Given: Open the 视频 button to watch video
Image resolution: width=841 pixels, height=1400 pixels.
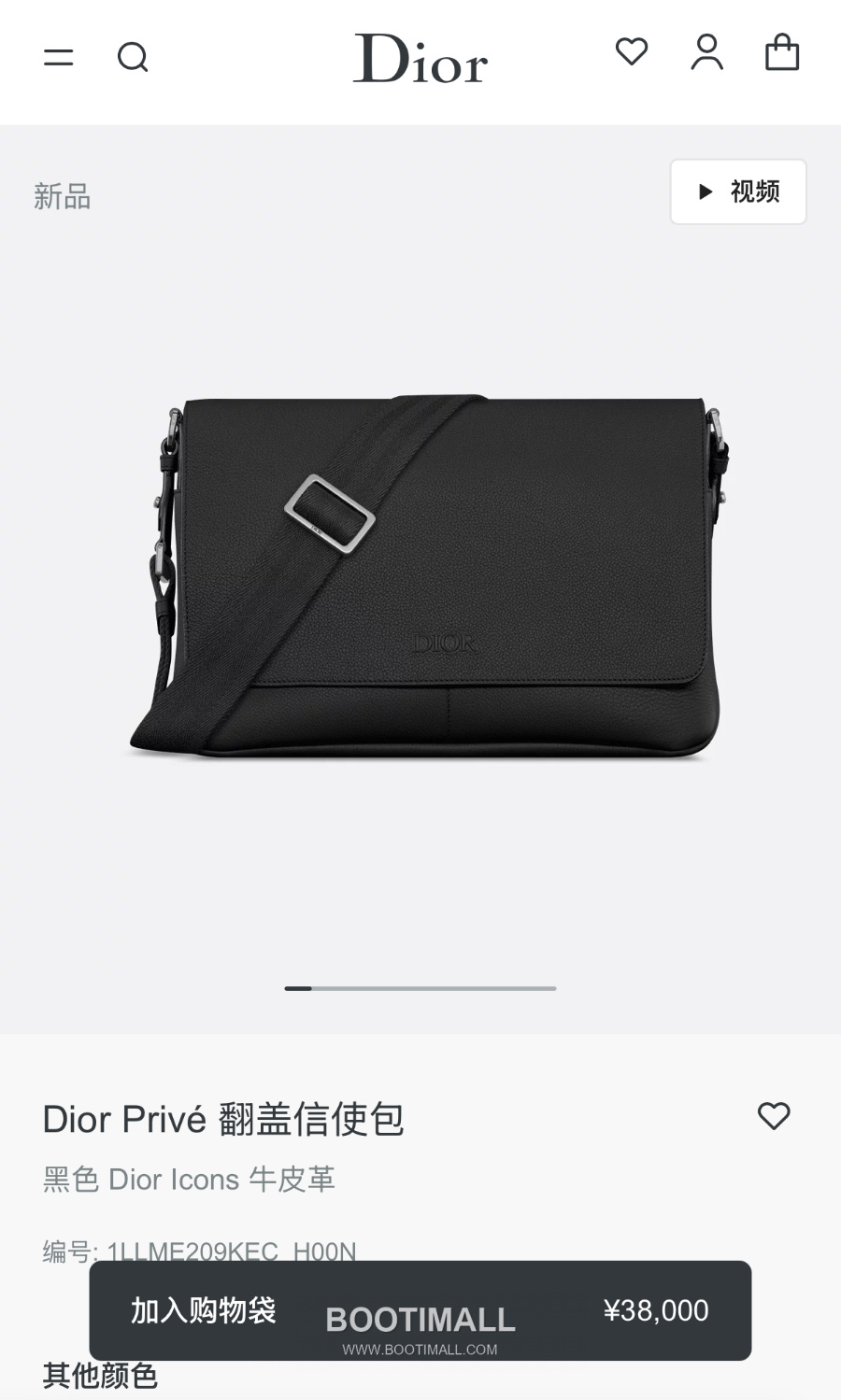Looking at the screenshot, I should (x=738, y=191).
